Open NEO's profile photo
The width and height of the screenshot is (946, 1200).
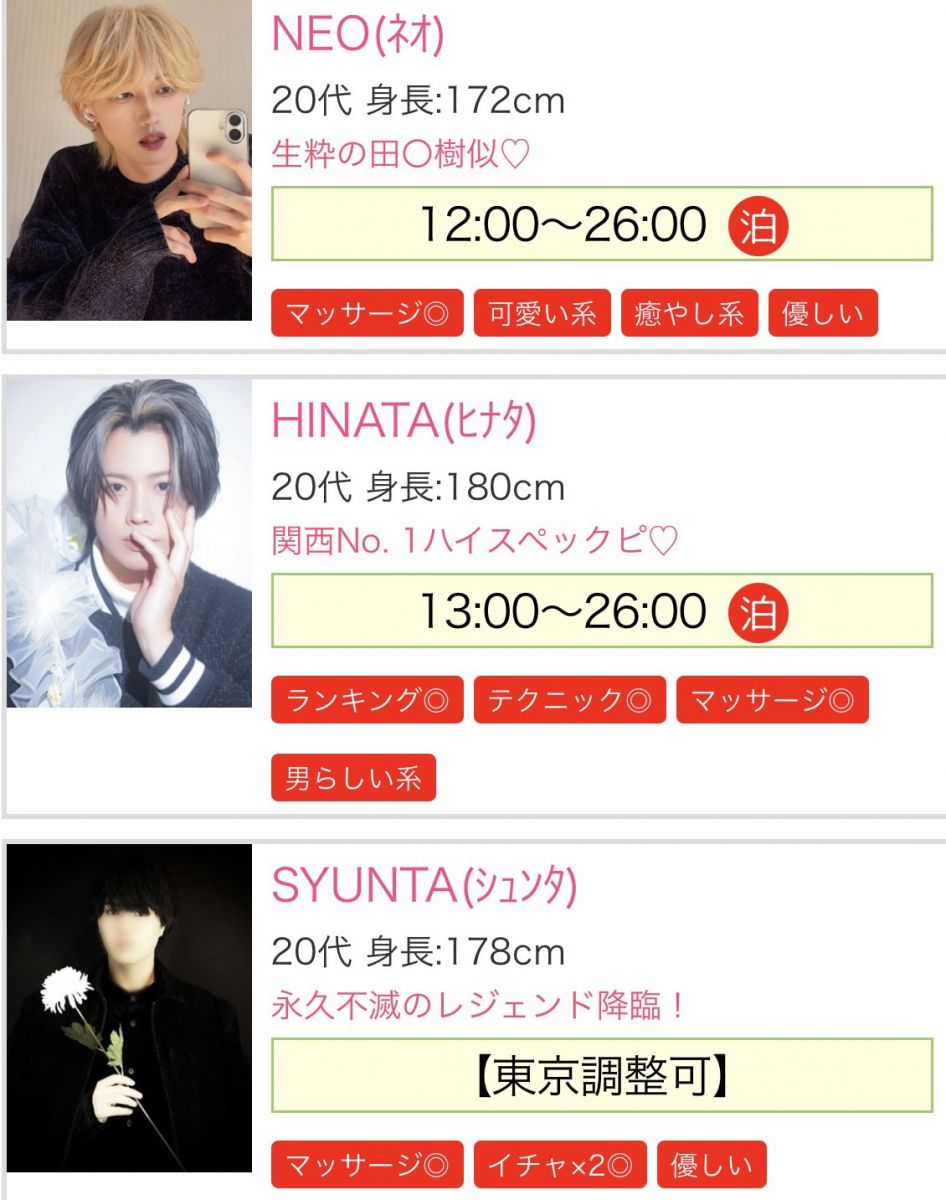129,160
